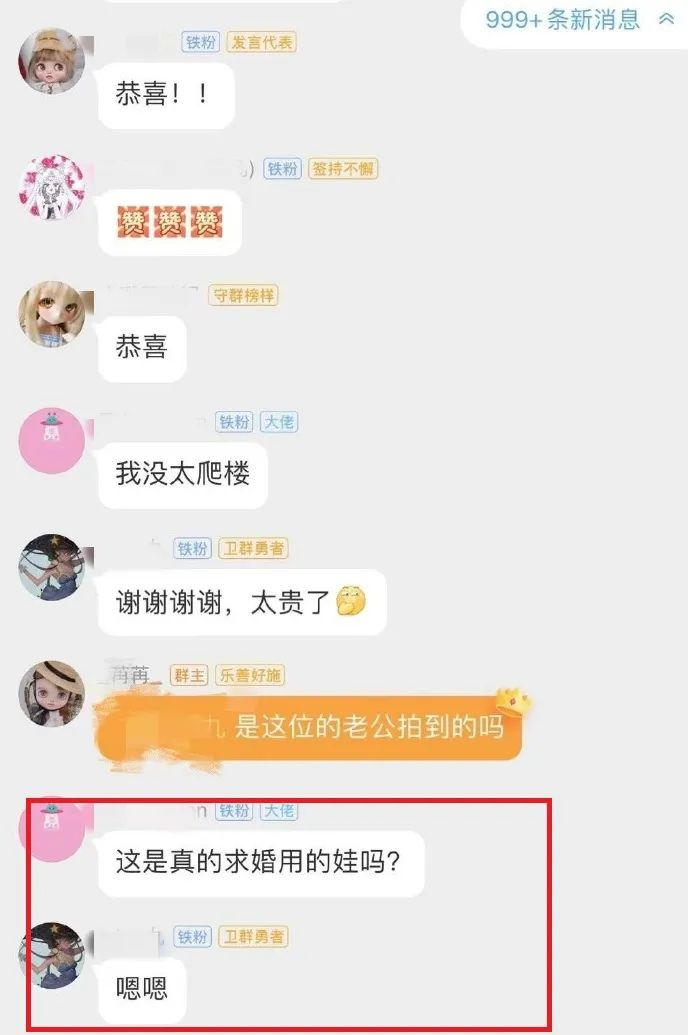Open avatar of the user who sent 赞赞赞
Screen dimensions: 688x1035
click(x=52, y=188)
